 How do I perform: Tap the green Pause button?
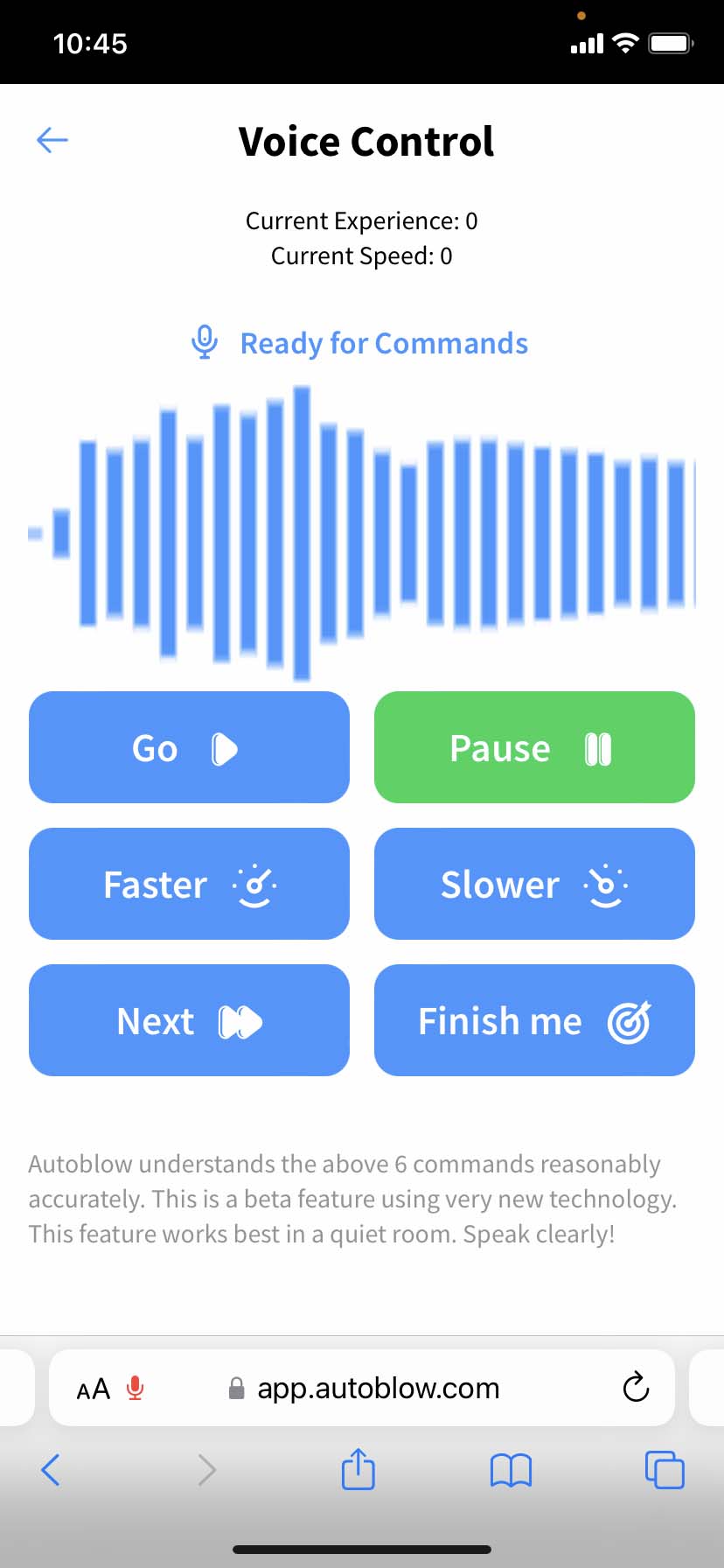pos(534,747)
